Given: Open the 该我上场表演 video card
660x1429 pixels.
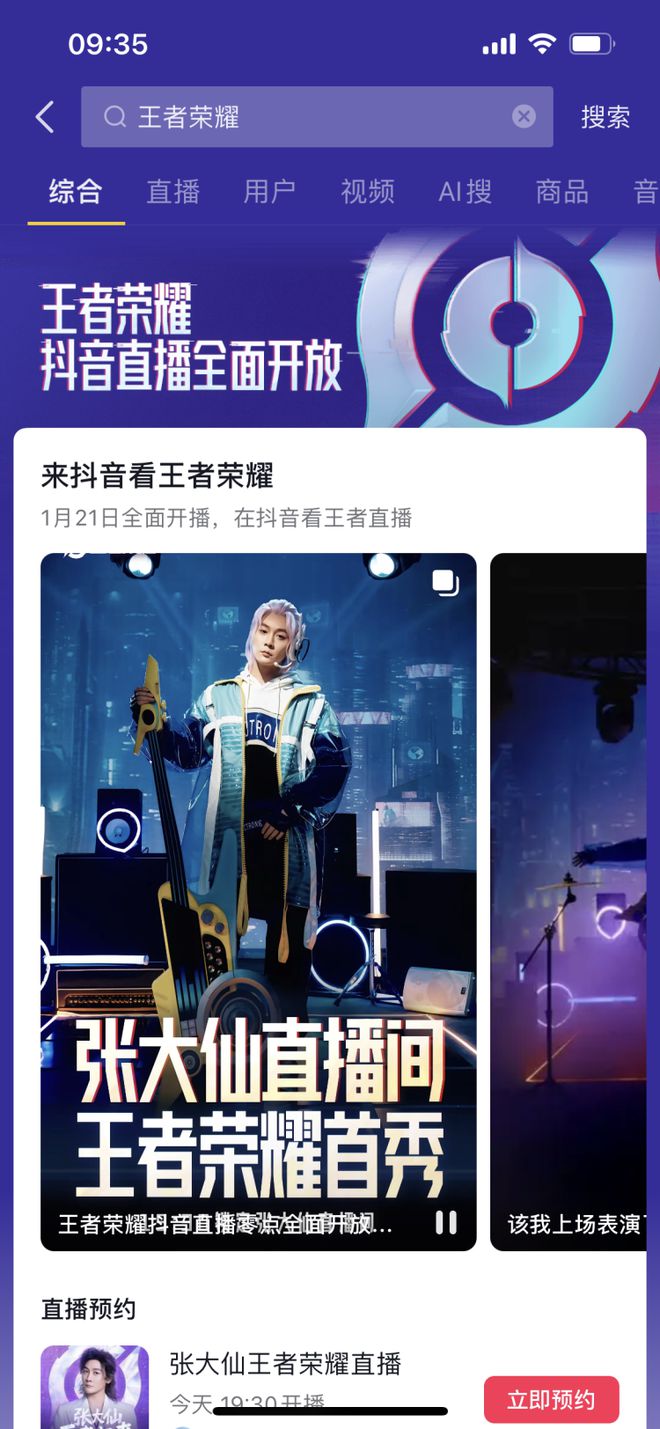Looking at the screenshot, I should (570, 900).
